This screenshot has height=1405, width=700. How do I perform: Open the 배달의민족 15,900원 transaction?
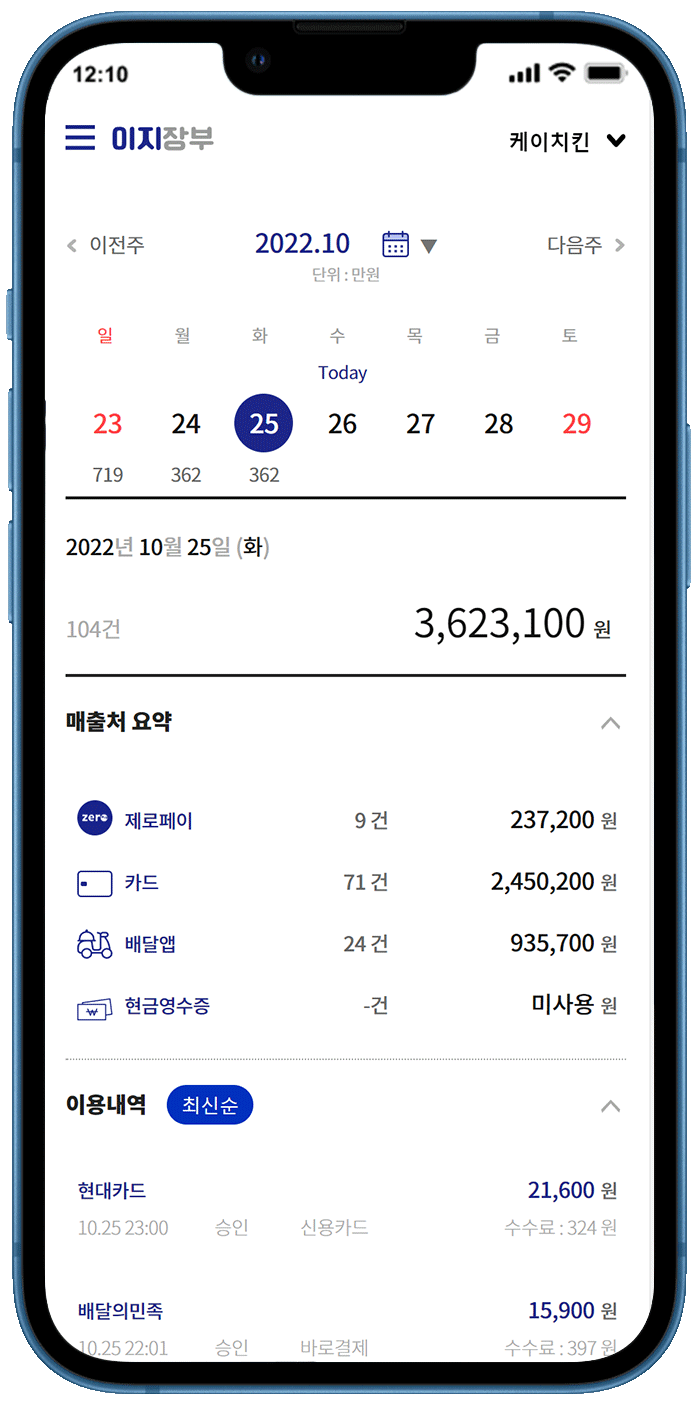pyautogui.click(x=346, y=1328)
